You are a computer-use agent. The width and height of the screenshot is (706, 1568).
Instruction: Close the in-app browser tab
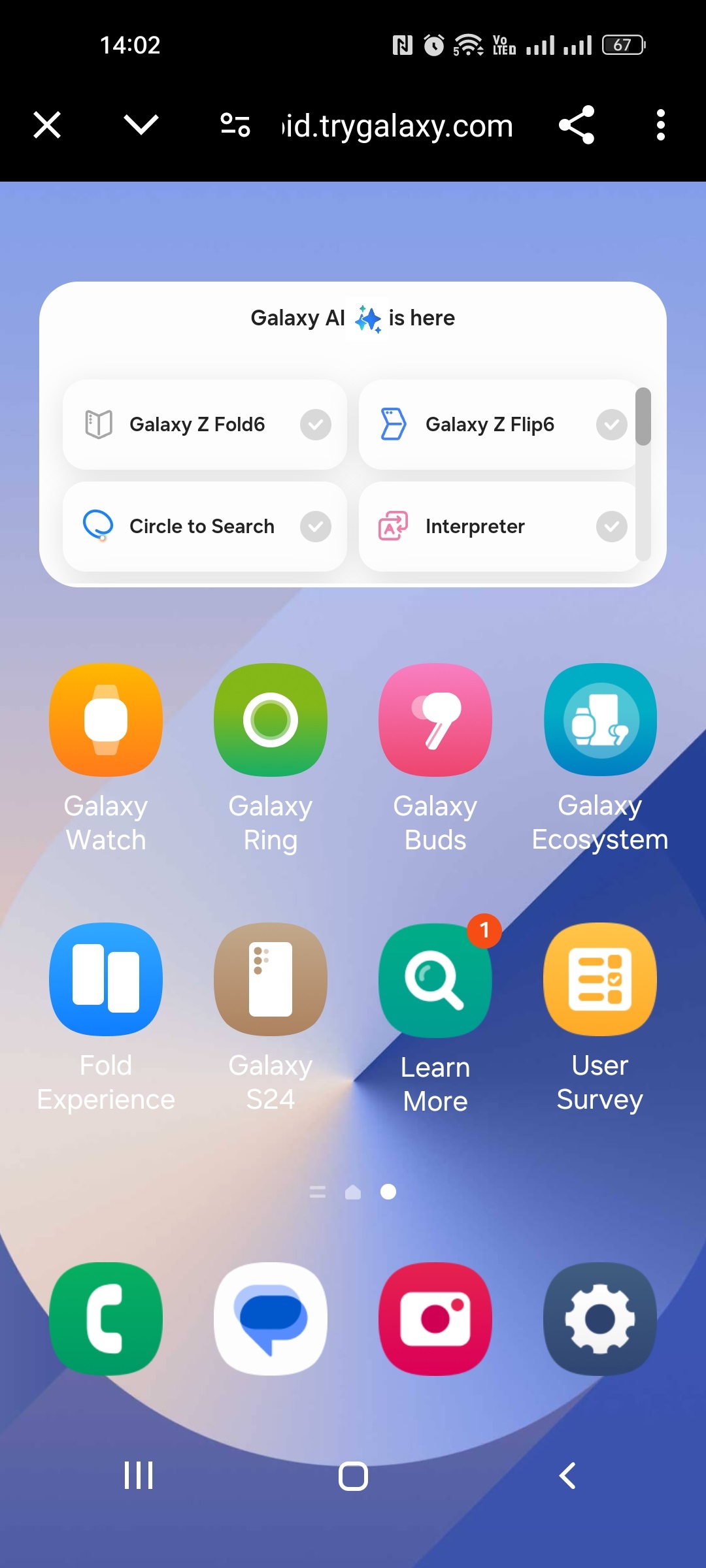tap(47, 125)
